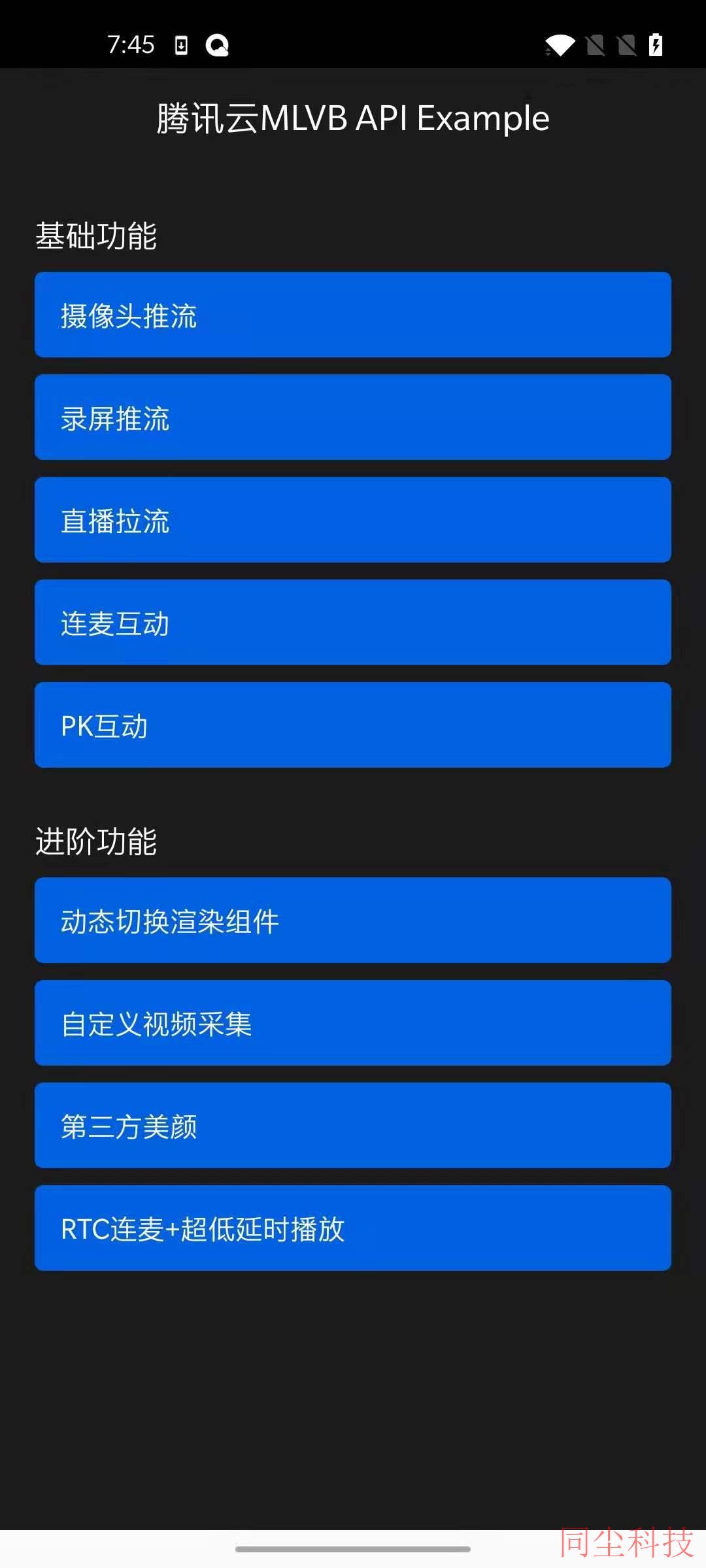
Task: Choose 自定义视频采集 custom video capture
Action: pos(353,1023)
